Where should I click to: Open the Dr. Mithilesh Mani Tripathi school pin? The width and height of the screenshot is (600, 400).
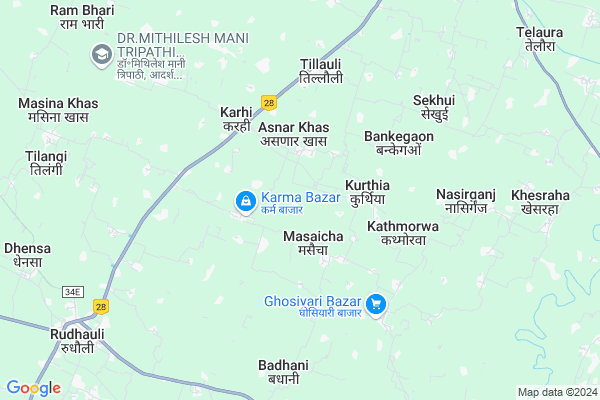click(101, 53)
